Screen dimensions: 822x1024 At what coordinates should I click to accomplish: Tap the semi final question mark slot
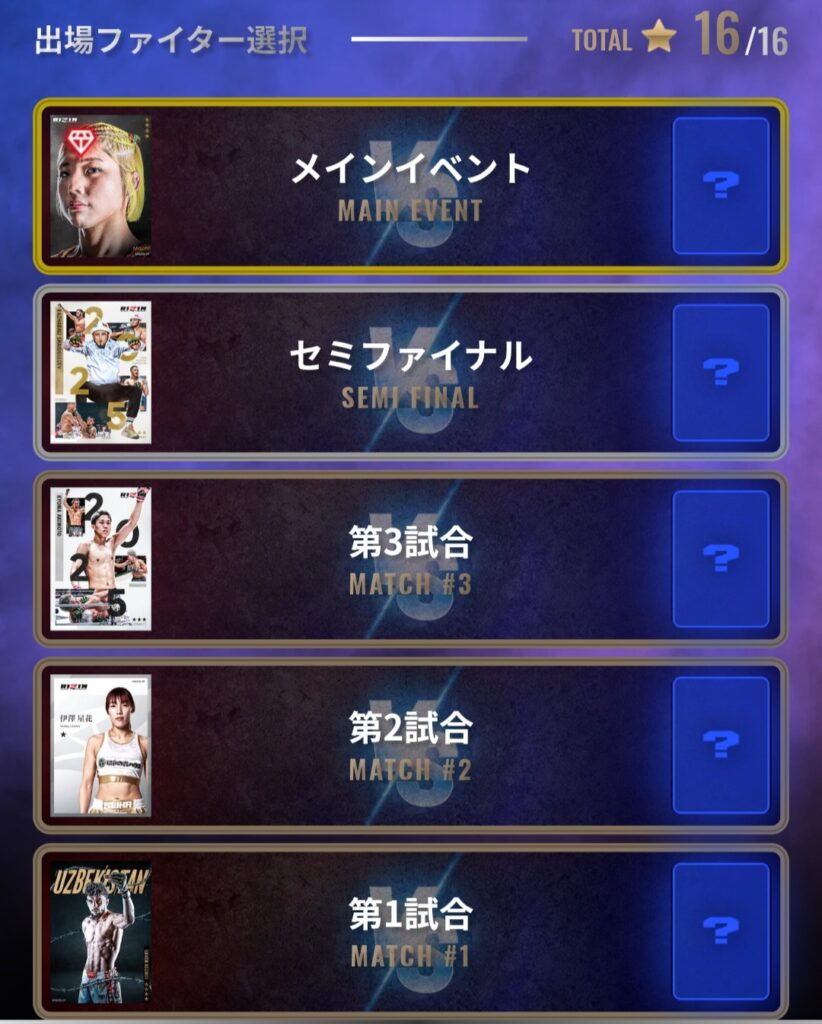tap(720, 372)
